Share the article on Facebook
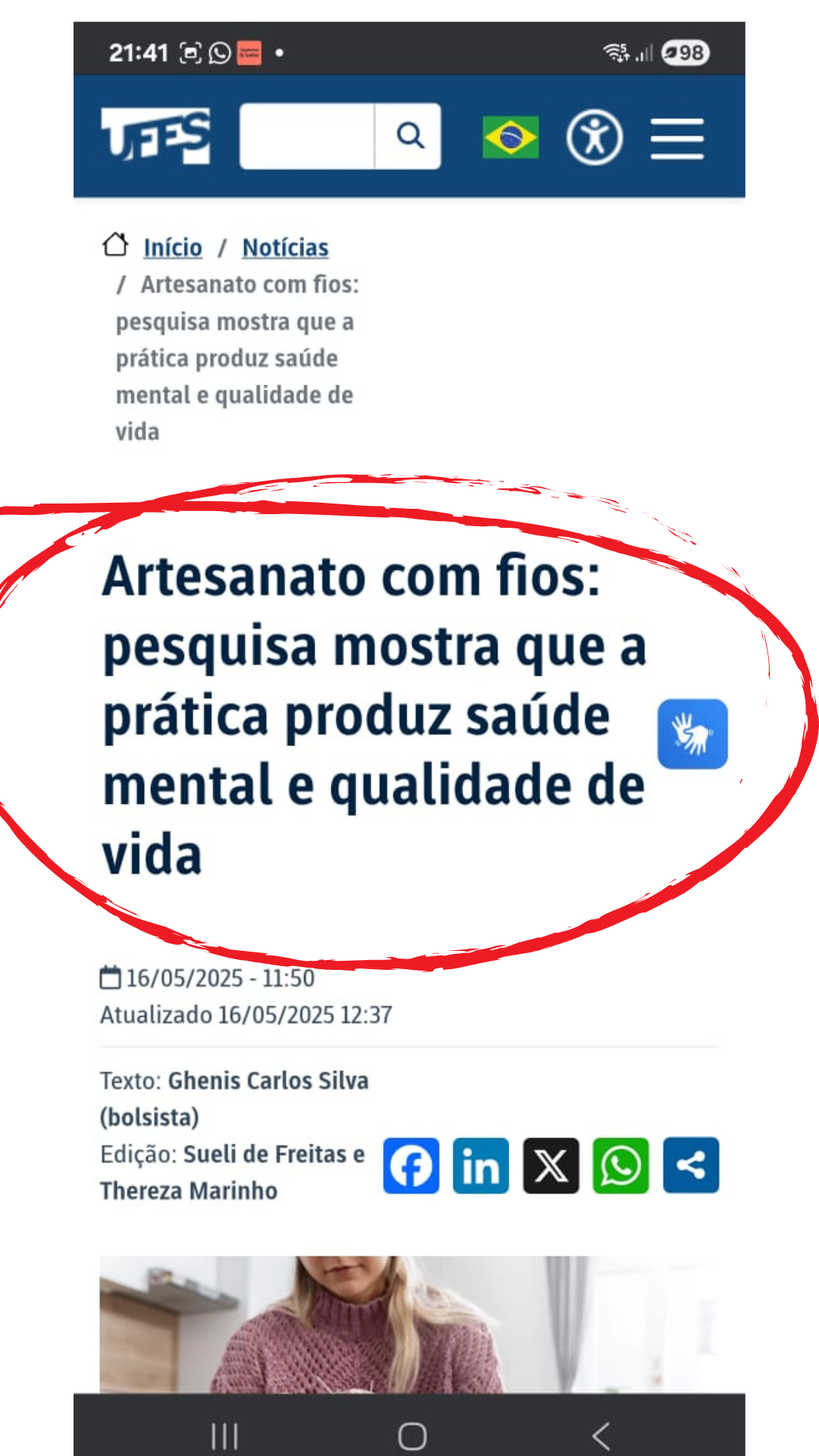Image resolution: width=819 pixels, height=1456 pixels. [411, 1166]
